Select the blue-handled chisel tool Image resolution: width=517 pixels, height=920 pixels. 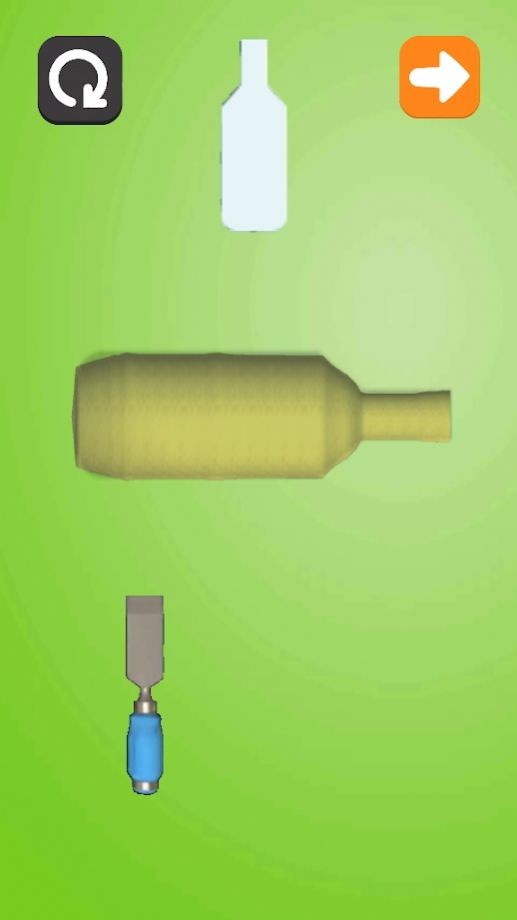pos(144,695)
